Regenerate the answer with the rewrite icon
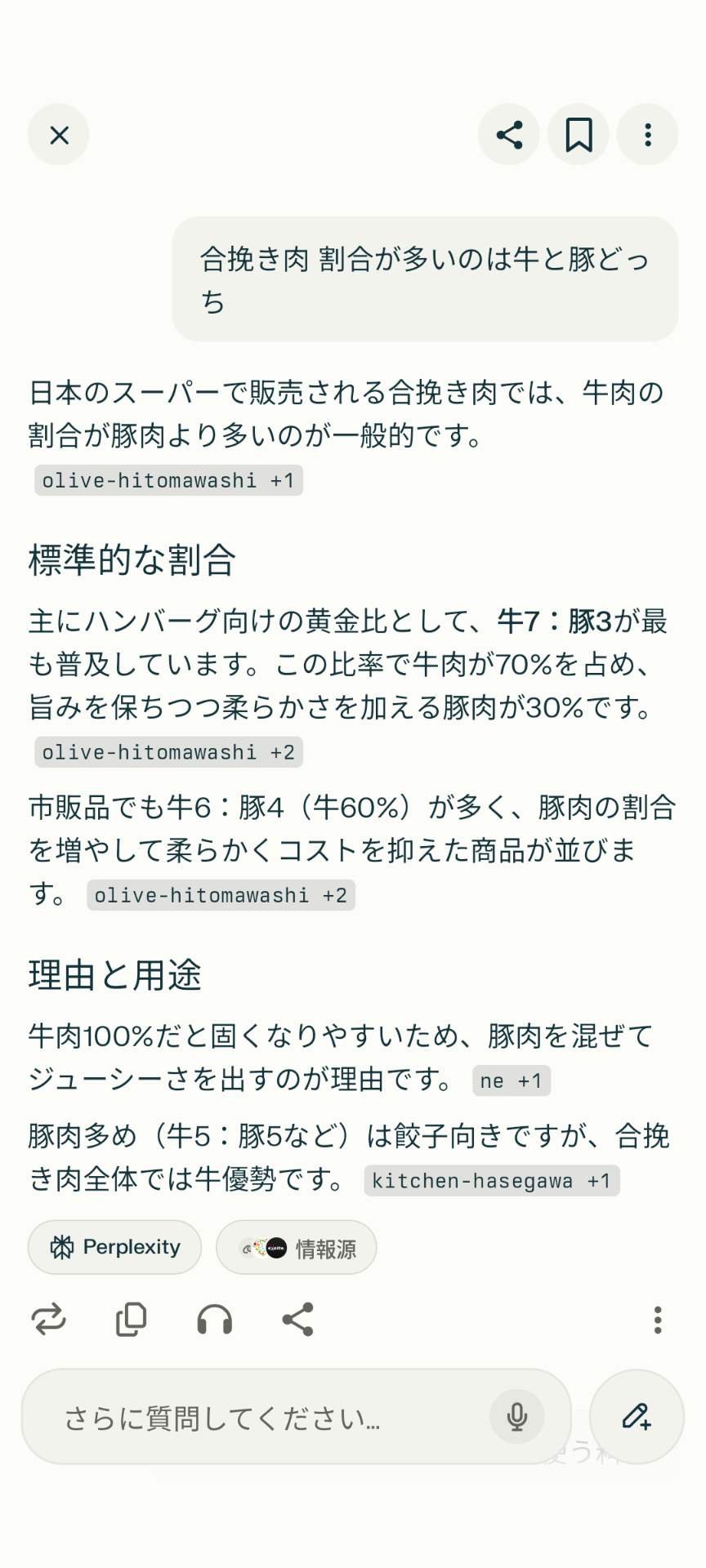The image size is (706, 1568). pyautogui.click(x=49, y=1320)
